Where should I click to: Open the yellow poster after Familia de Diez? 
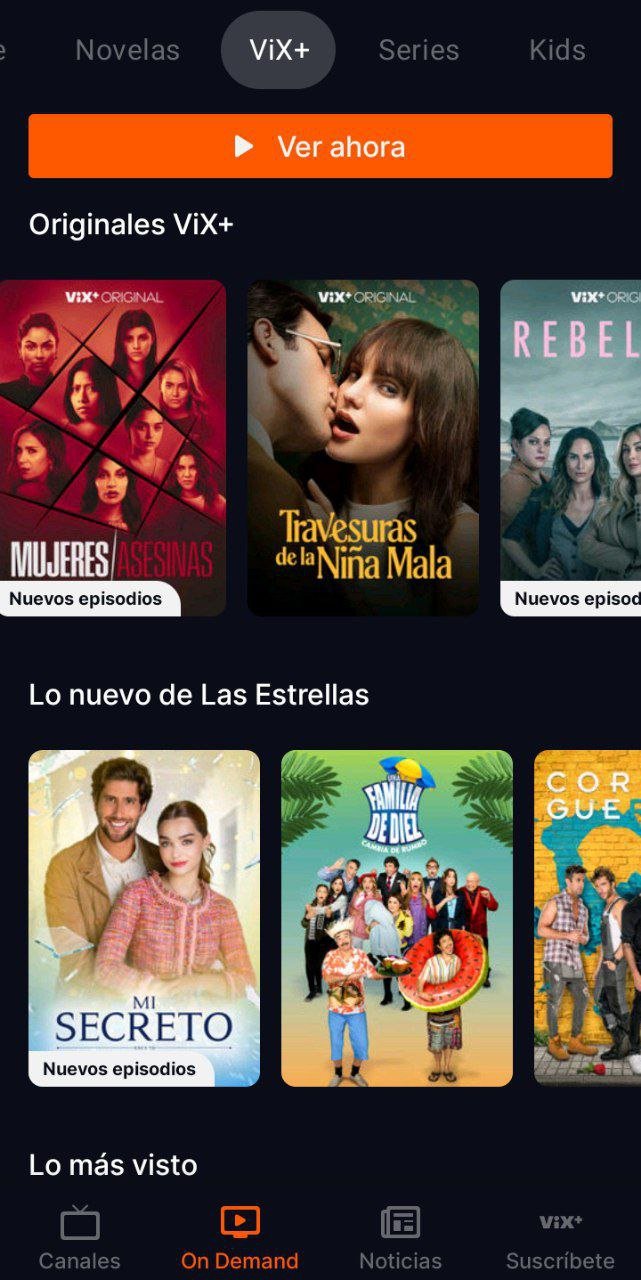coord(588,918)
